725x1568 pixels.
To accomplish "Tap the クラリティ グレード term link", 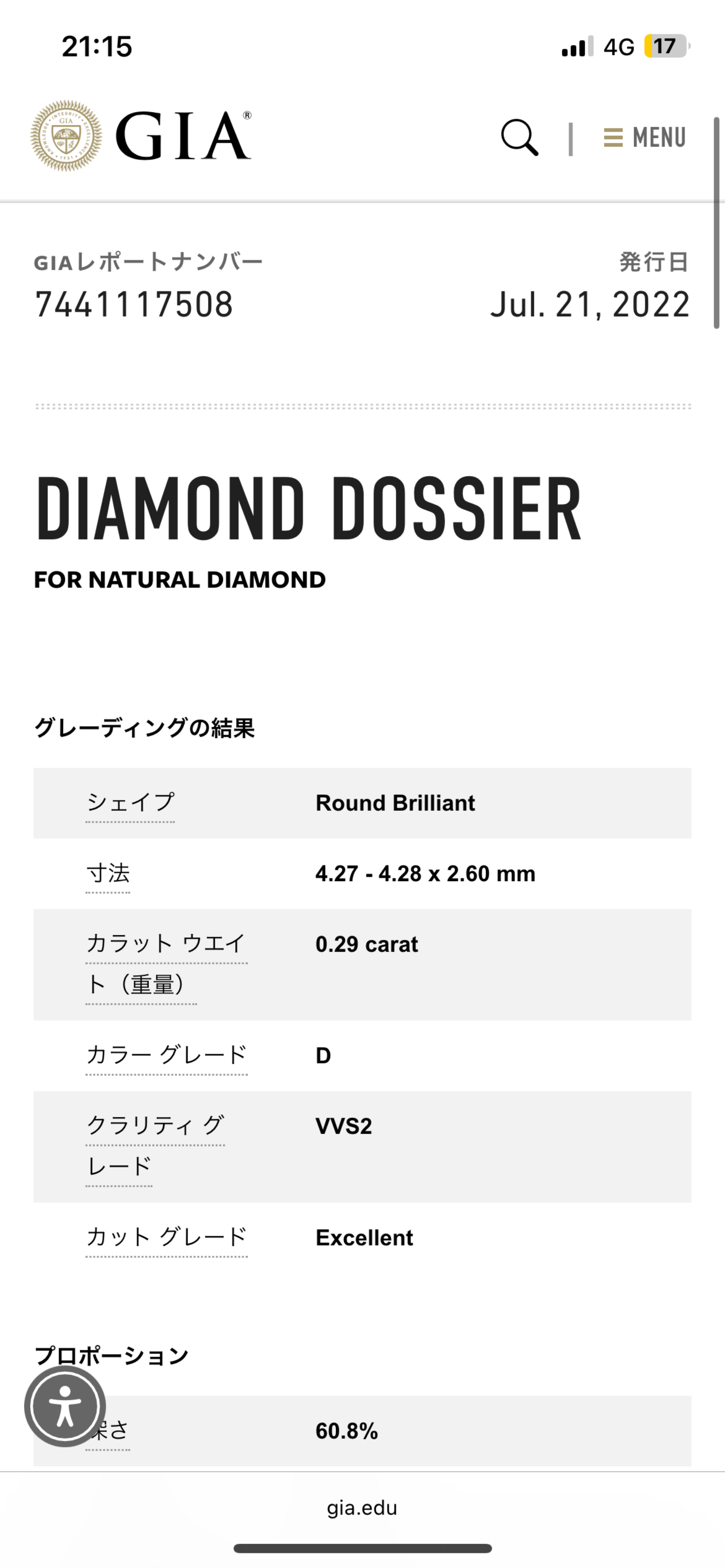I will pyautogui.click(x=156, y=1126).
